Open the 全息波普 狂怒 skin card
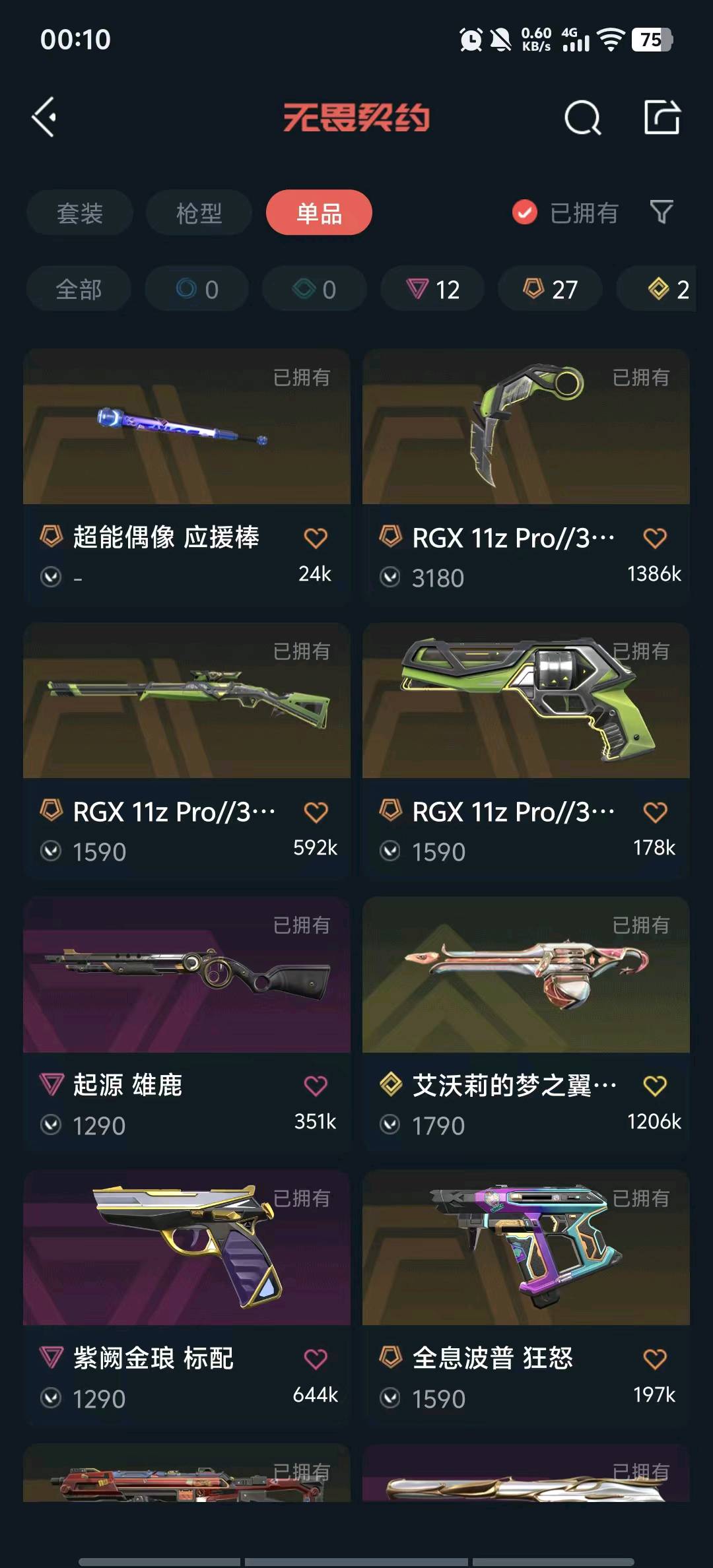The image size is (713, 1568). [526, 1248]
